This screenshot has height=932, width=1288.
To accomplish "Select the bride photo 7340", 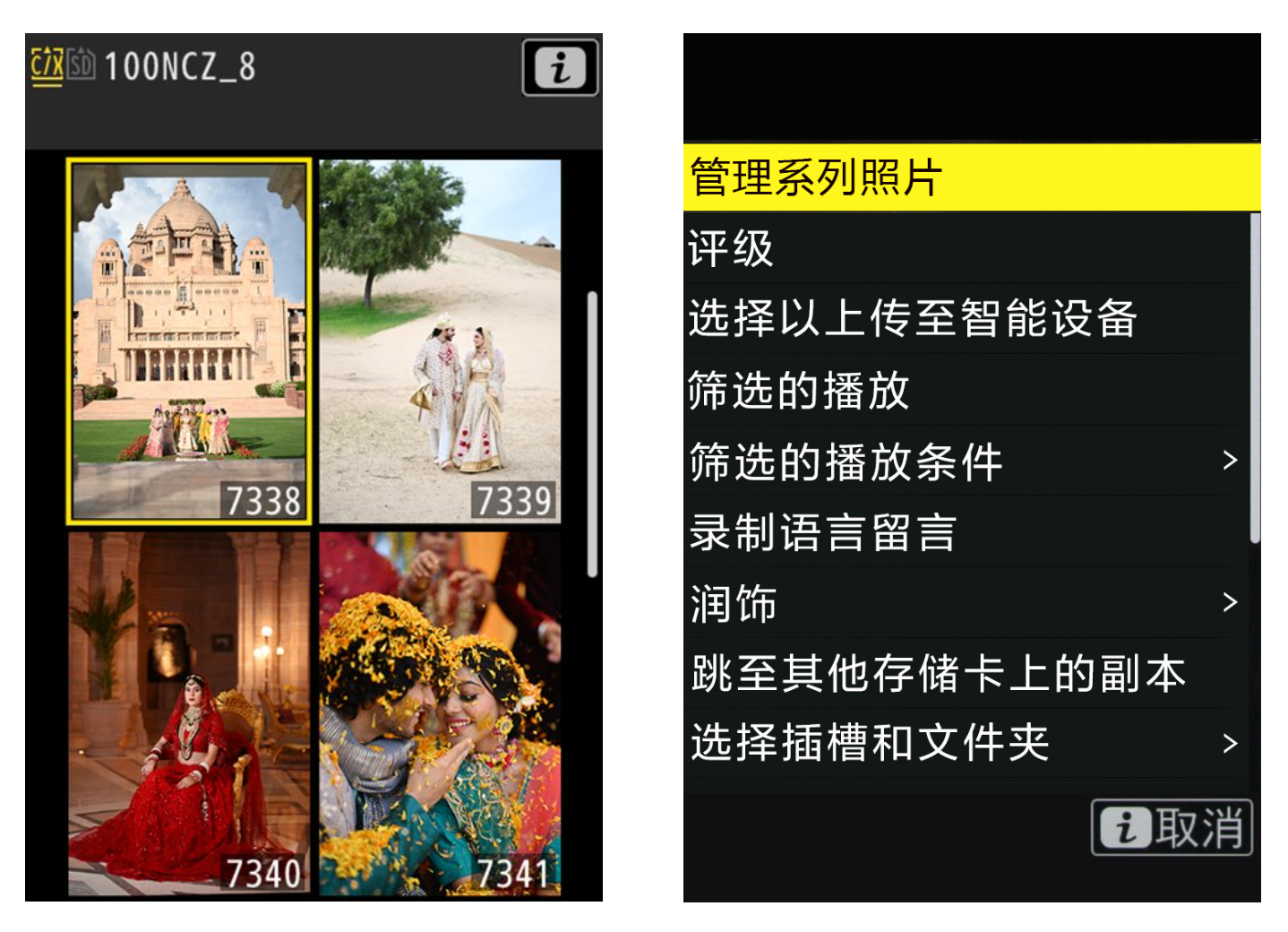I will tap(189, 712).
